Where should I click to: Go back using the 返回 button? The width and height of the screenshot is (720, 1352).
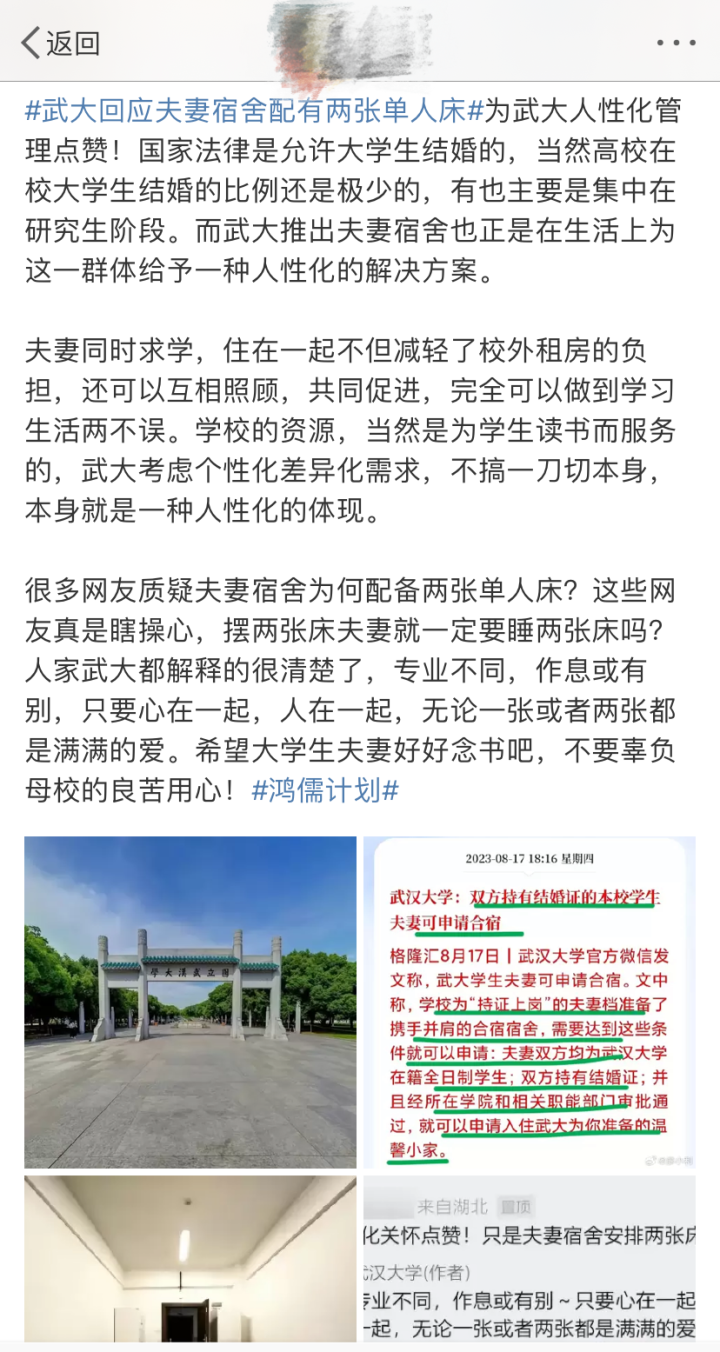pyautogui.click(x=60, y=43)
